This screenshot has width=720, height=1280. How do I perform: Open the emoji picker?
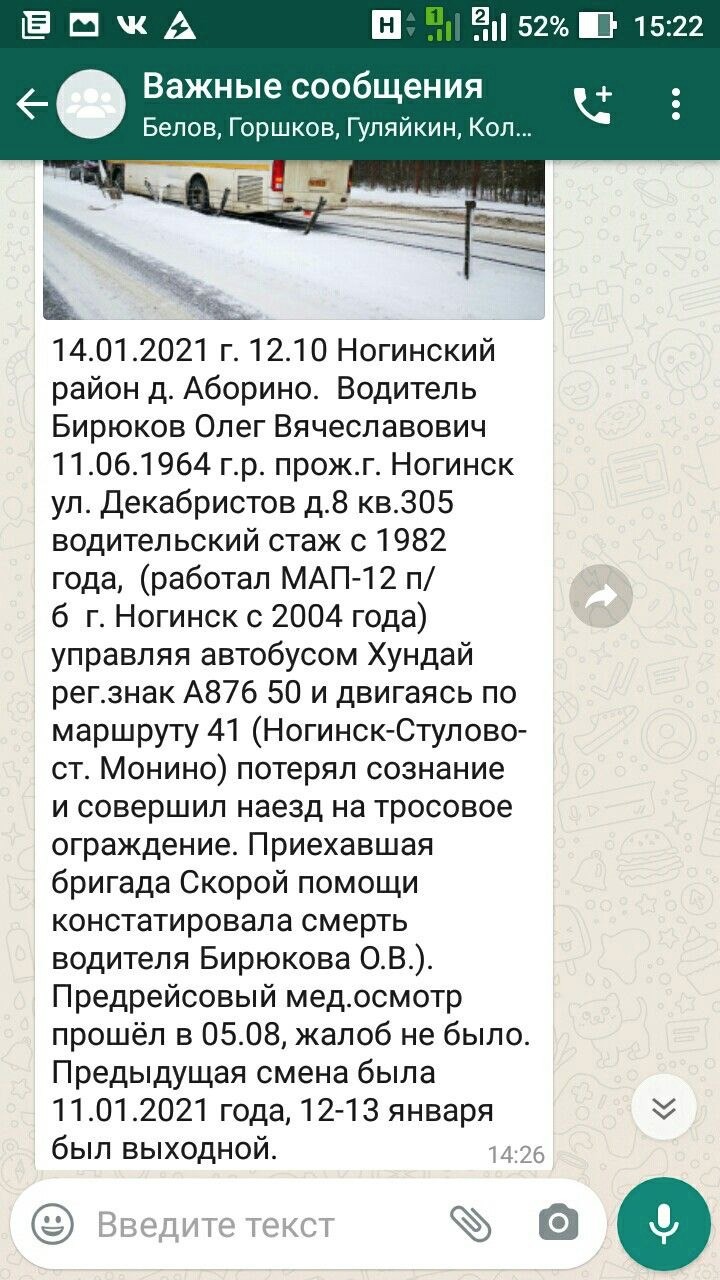point(53,1224)
